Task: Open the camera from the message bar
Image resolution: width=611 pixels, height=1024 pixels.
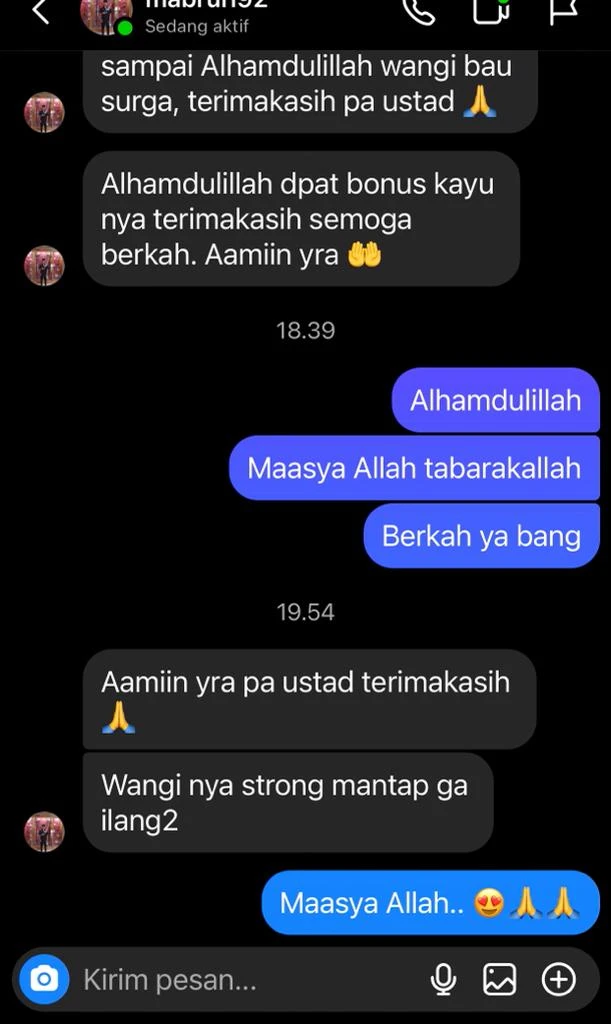Action: pyautogui.click(x=44, y=979)
